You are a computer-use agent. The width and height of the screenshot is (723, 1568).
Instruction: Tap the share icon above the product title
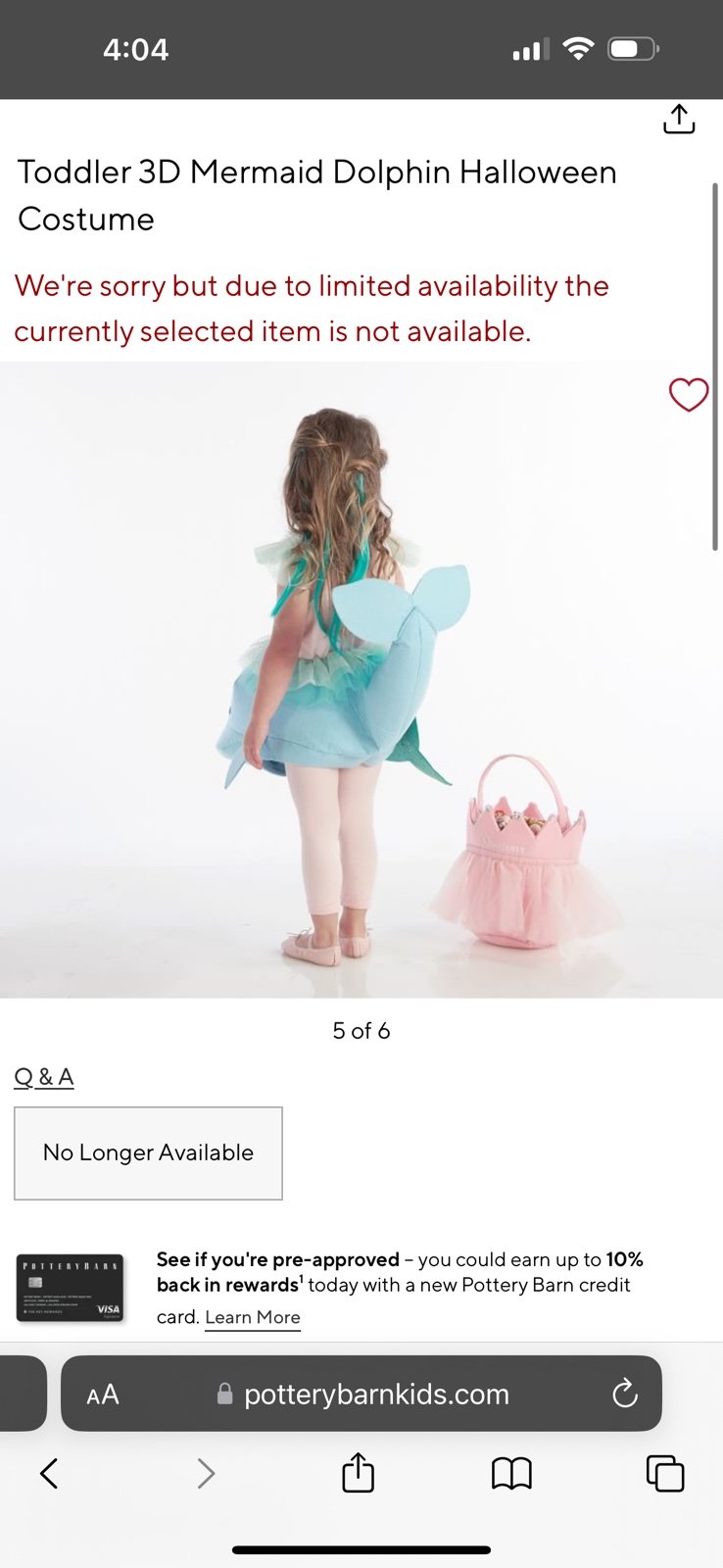(x=679, y=119)
